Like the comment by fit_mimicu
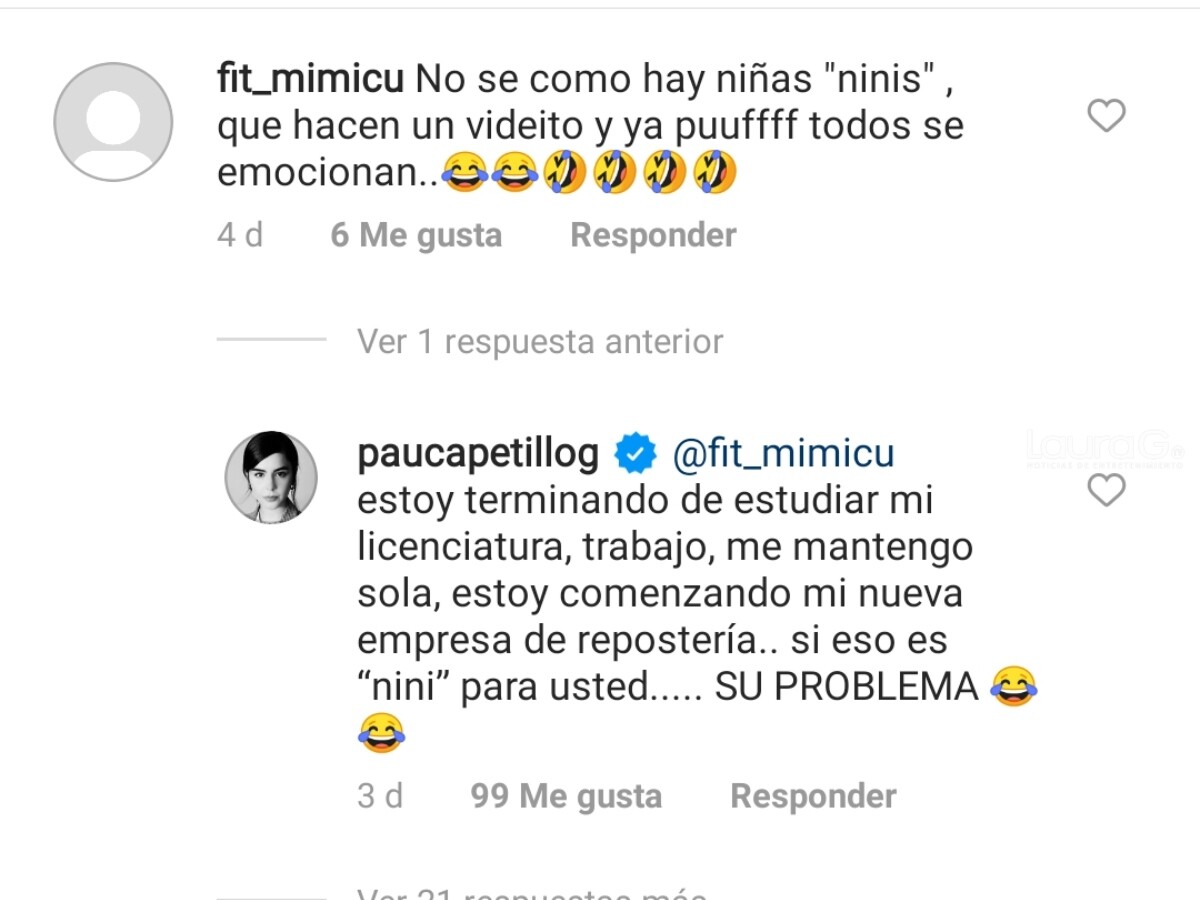The height and width of the screenshot is (900, 1200). click(1106, 117)
